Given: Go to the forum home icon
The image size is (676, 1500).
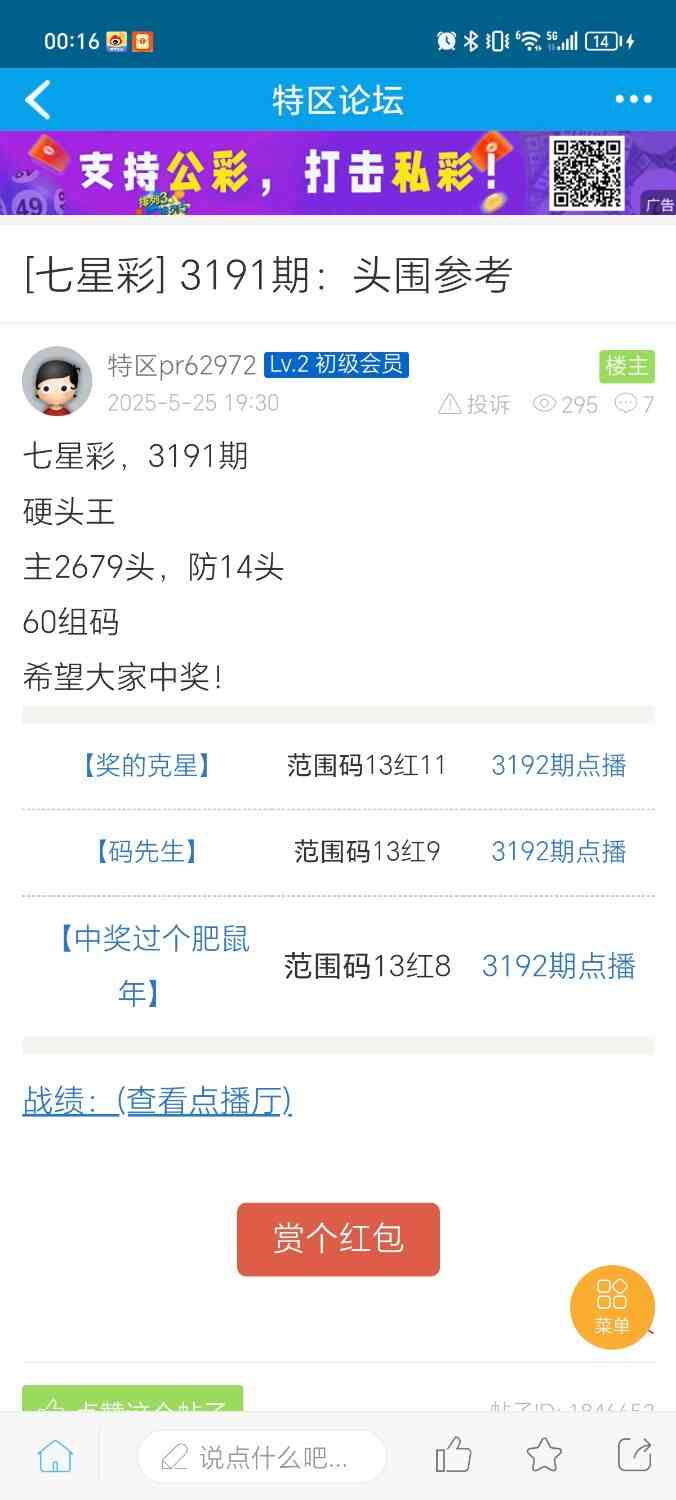Looking at the screenshot, I should coord(55,1455).
